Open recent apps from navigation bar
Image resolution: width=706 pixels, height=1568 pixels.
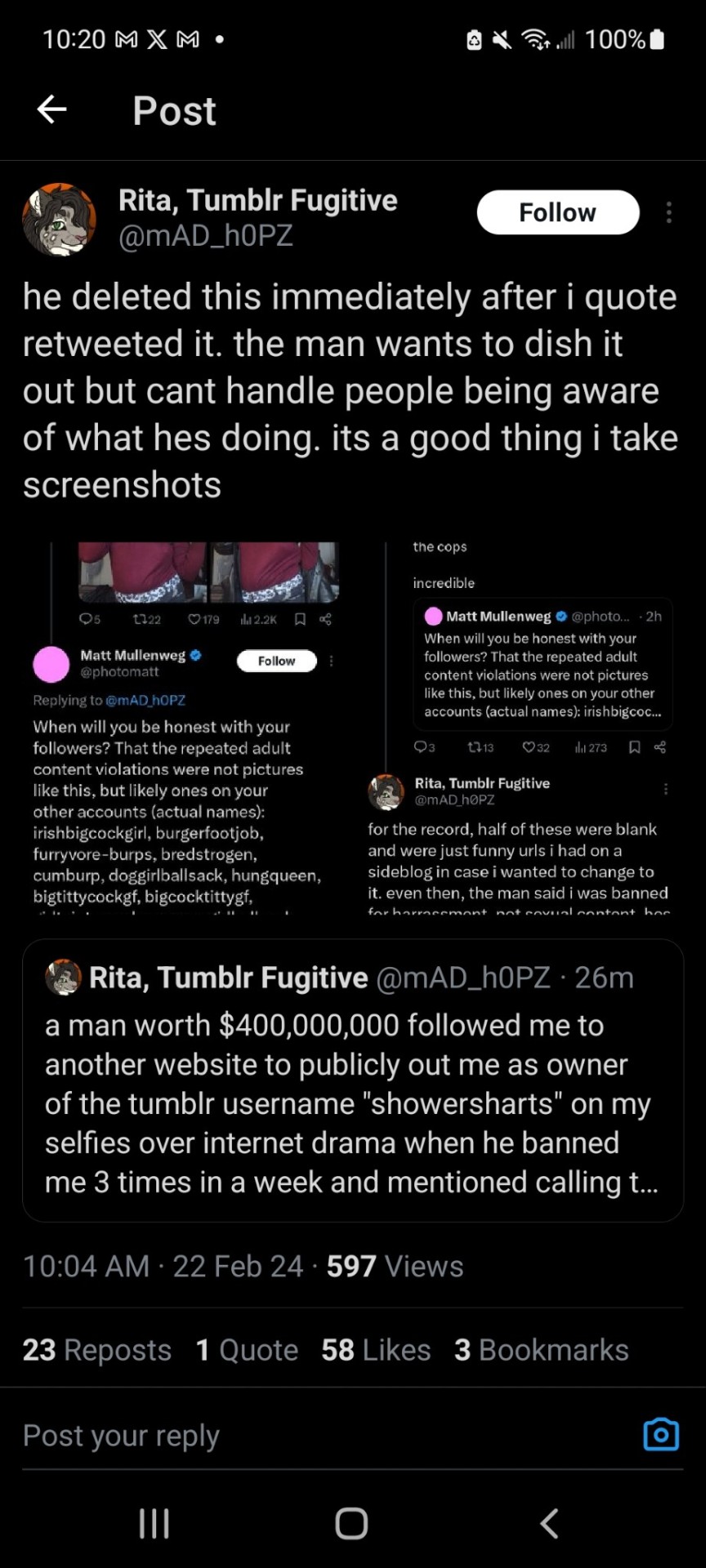tap(154, 1523)
